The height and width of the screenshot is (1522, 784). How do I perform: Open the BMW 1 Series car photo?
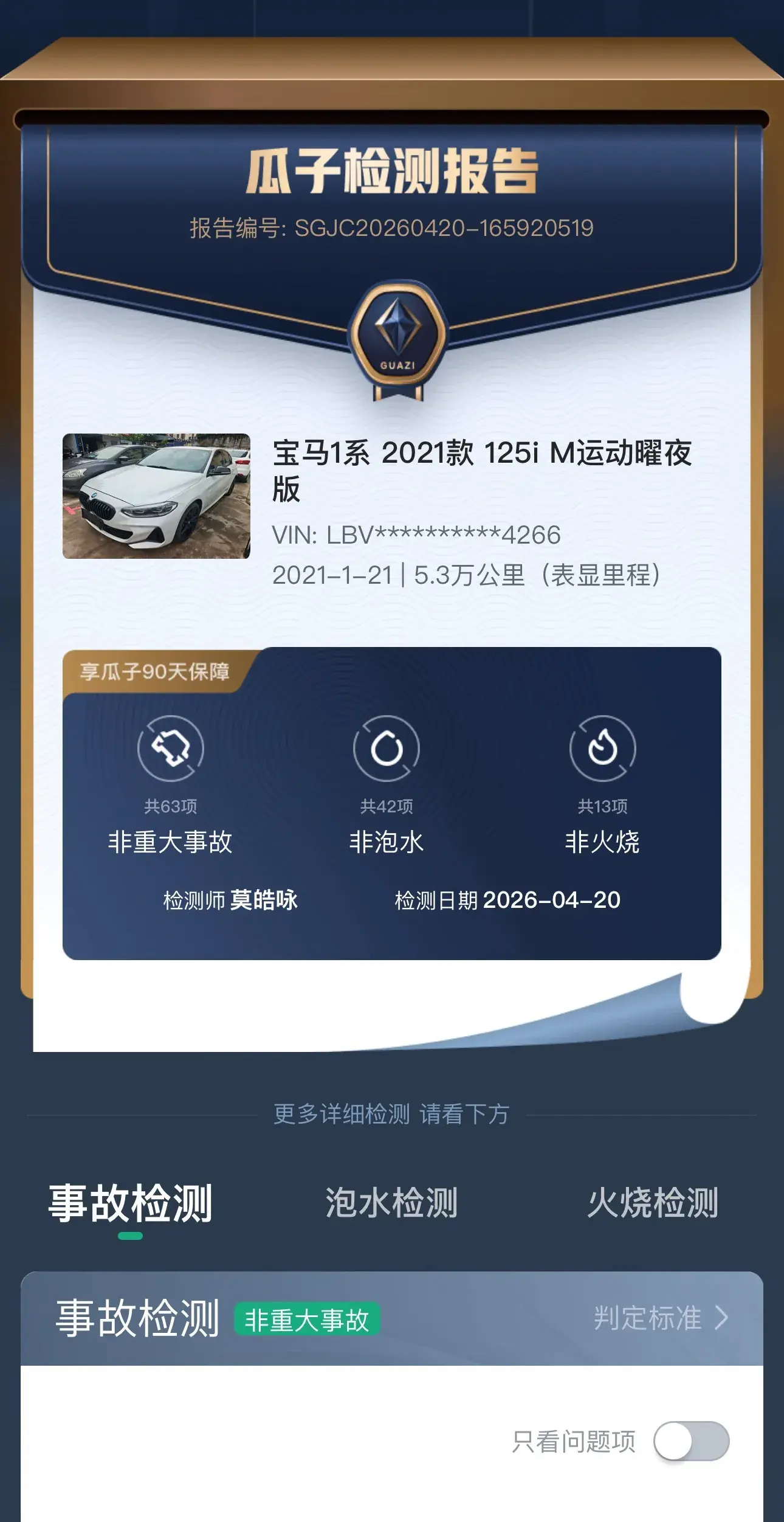coord(156,496)
